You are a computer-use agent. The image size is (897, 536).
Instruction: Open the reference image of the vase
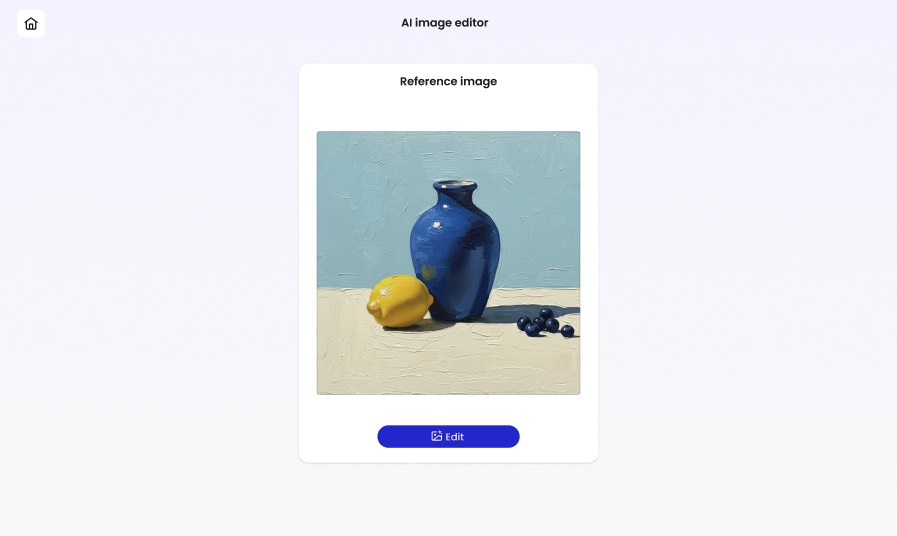coord(448,262)
